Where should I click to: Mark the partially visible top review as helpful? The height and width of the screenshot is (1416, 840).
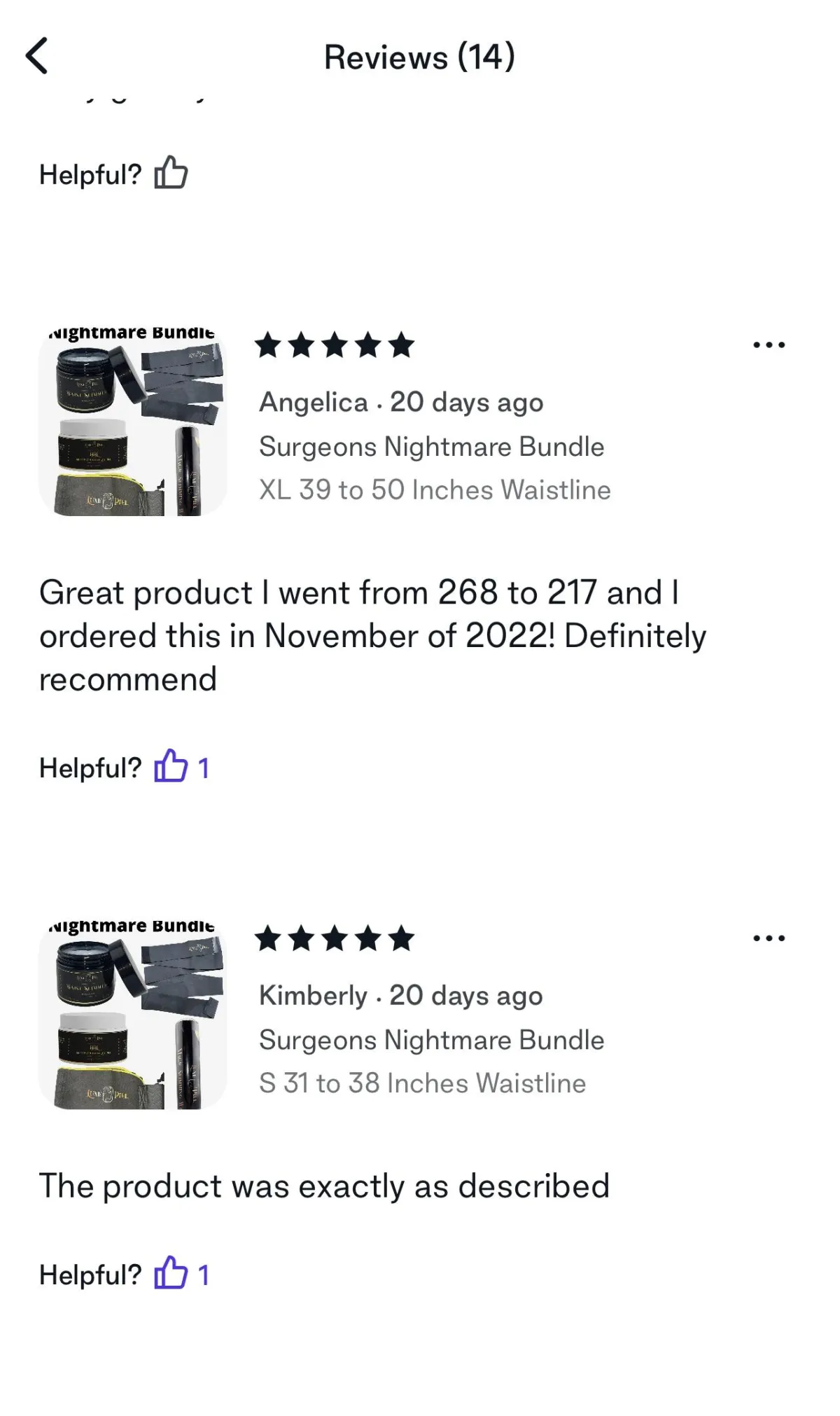coord(171,173)
